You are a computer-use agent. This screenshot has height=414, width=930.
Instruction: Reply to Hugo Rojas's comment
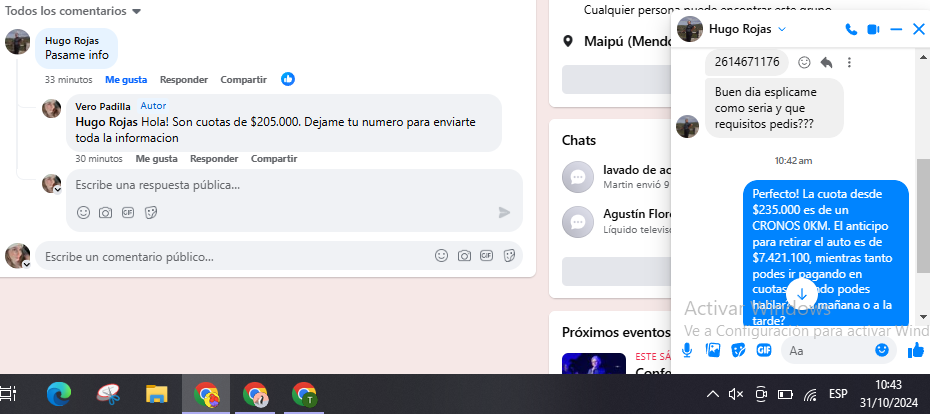[x=184, y=79]
